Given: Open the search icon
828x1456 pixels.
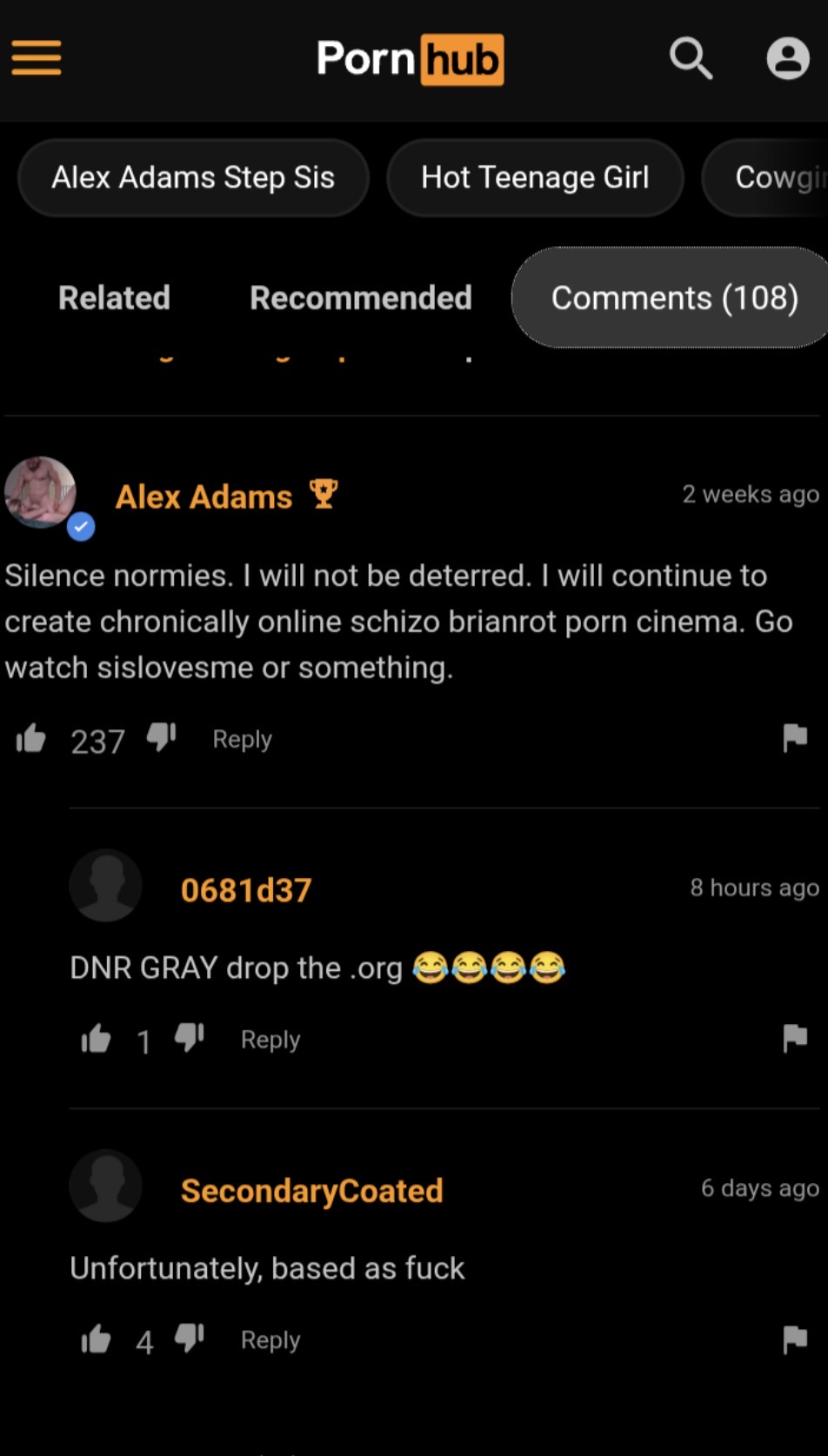Looking at the screenshot, I should click(x=691, y=58).
